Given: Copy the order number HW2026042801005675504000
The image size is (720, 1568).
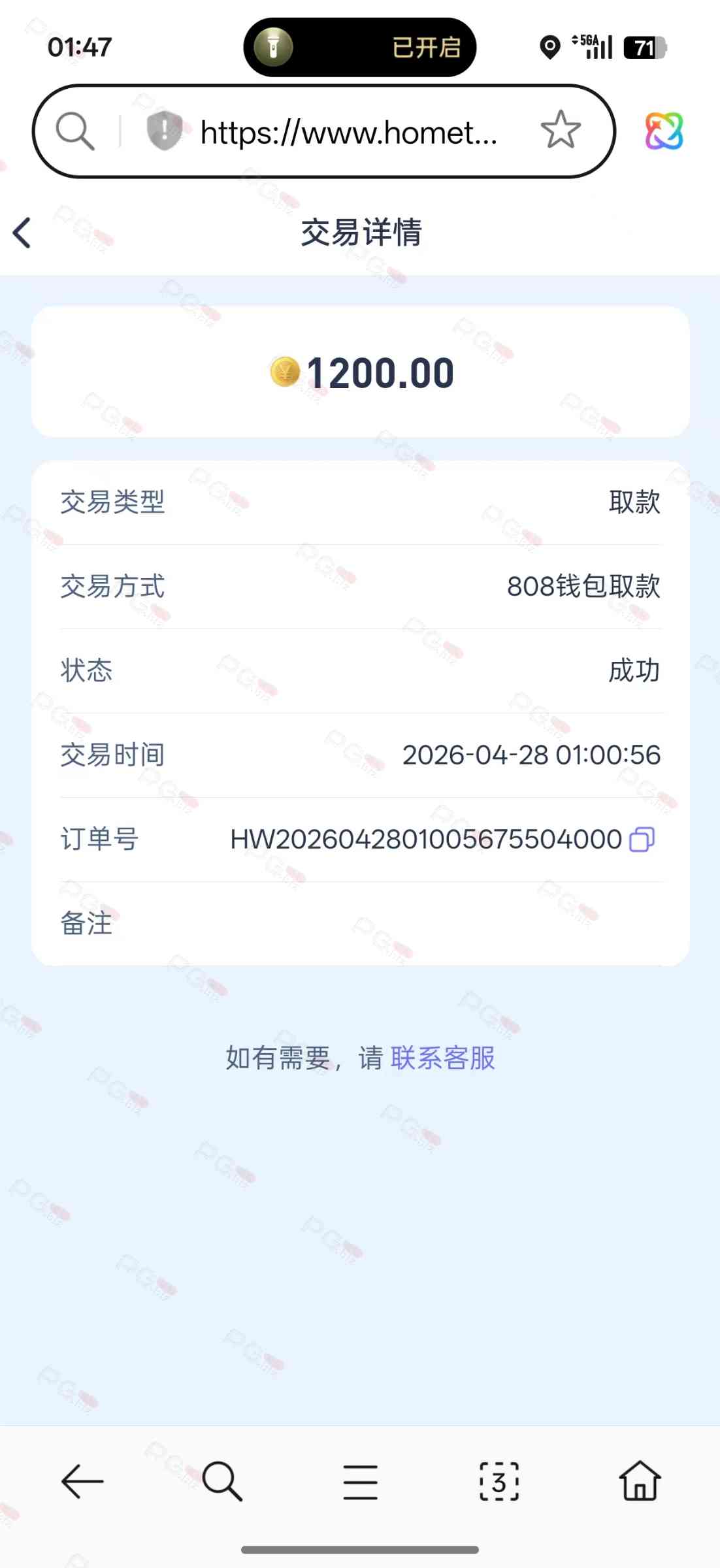Looking at the screenshot, I should (641, 840).
